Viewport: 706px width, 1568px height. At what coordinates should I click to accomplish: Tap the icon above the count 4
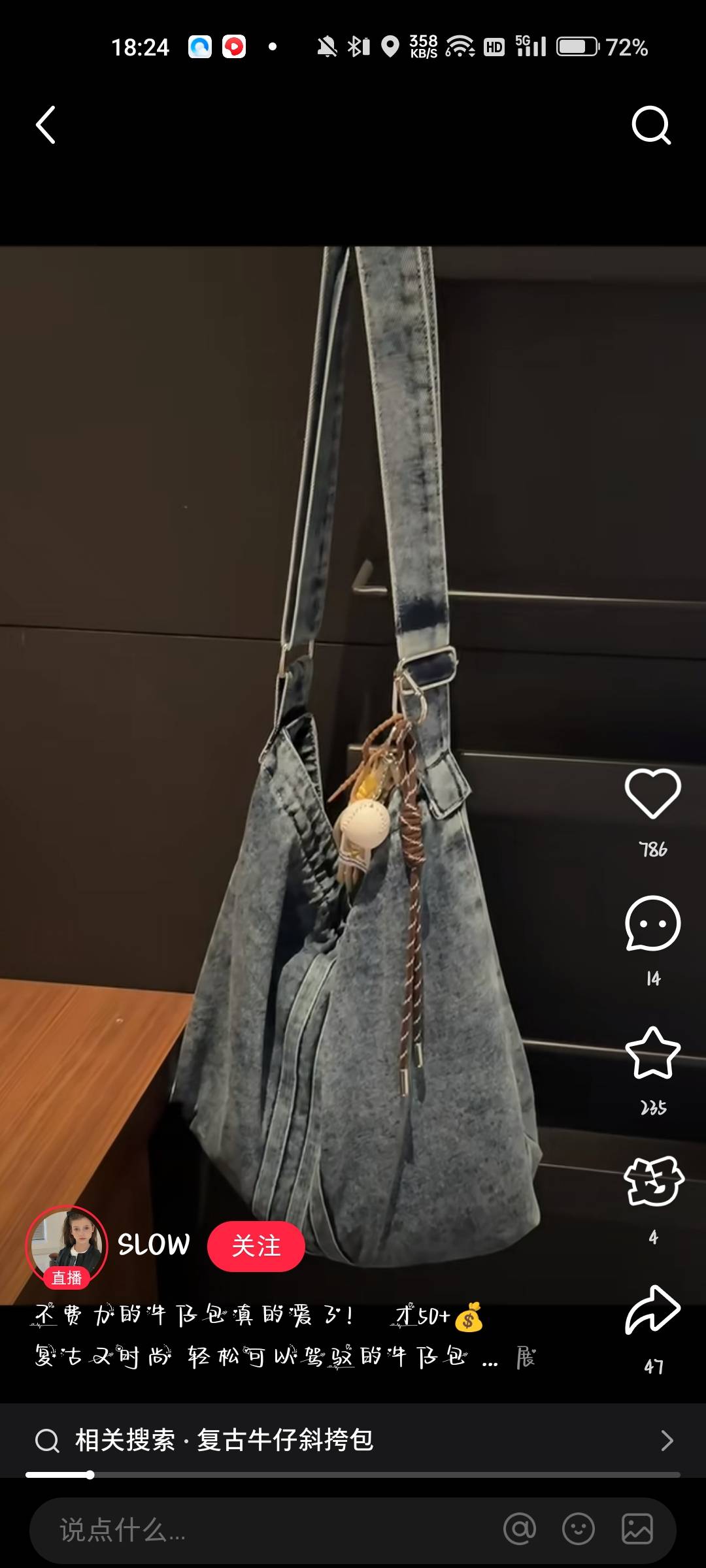pos(652,1181)
